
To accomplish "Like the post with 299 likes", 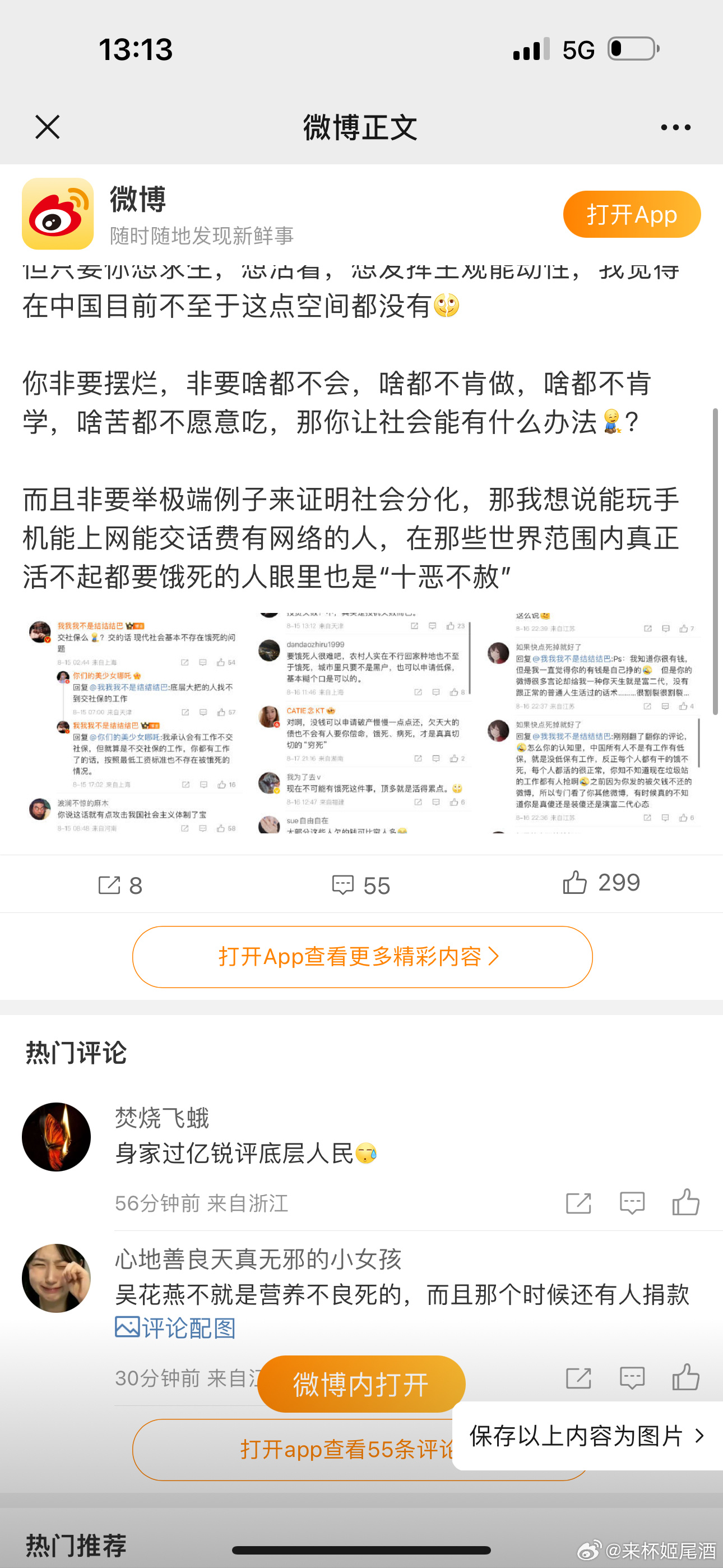I will tap(601, 883).
